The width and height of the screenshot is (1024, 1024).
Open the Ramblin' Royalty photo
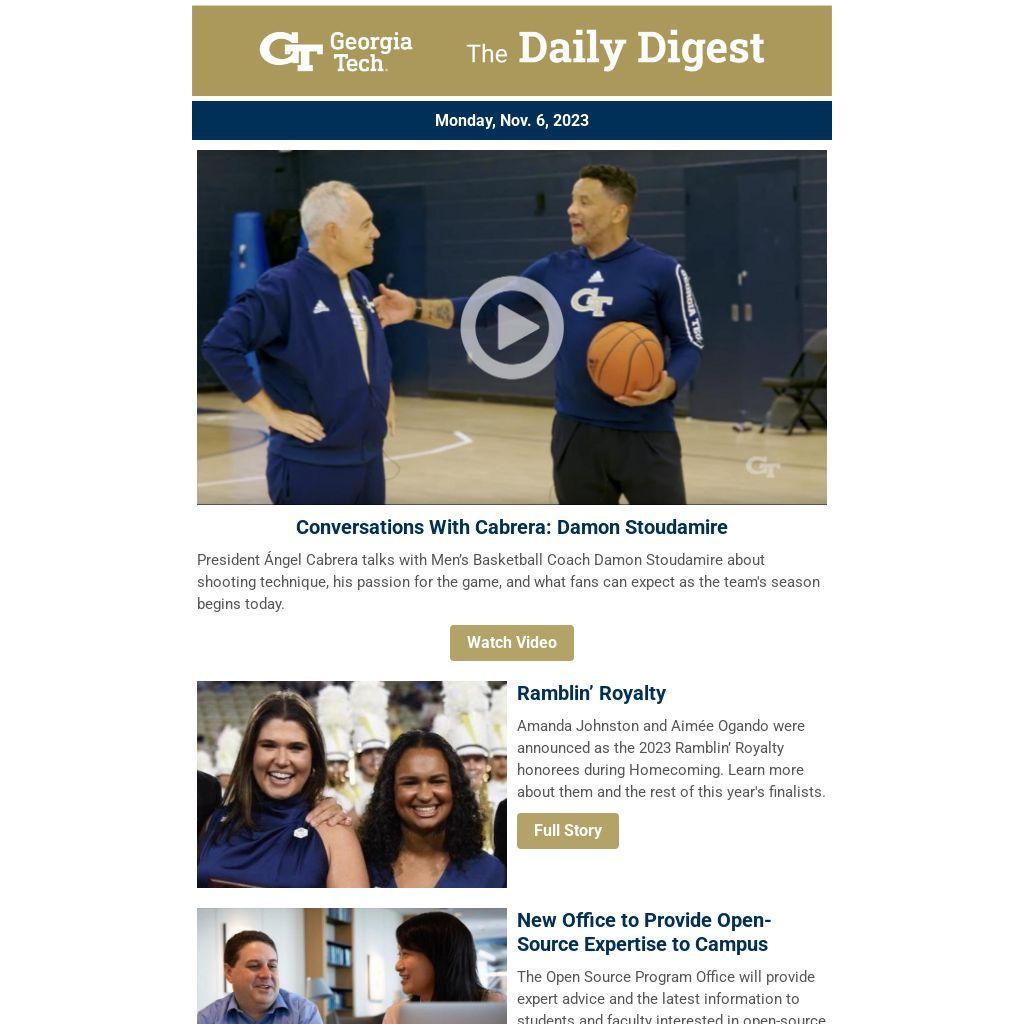352,784
